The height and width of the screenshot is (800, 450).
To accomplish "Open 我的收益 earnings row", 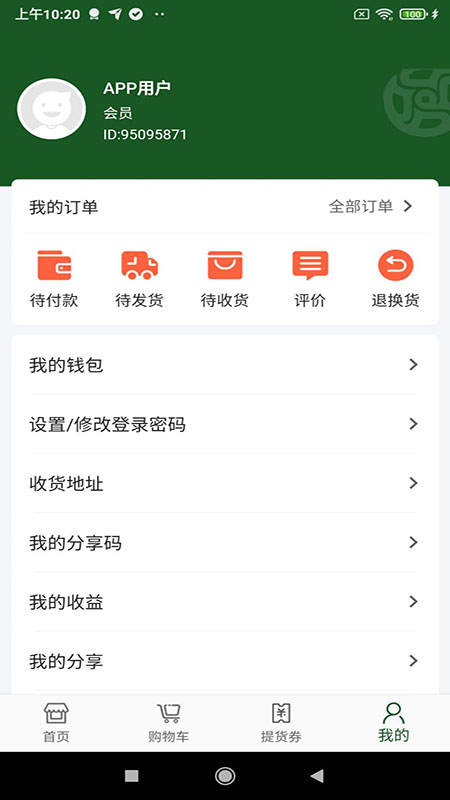I will (x=225, y=602).
